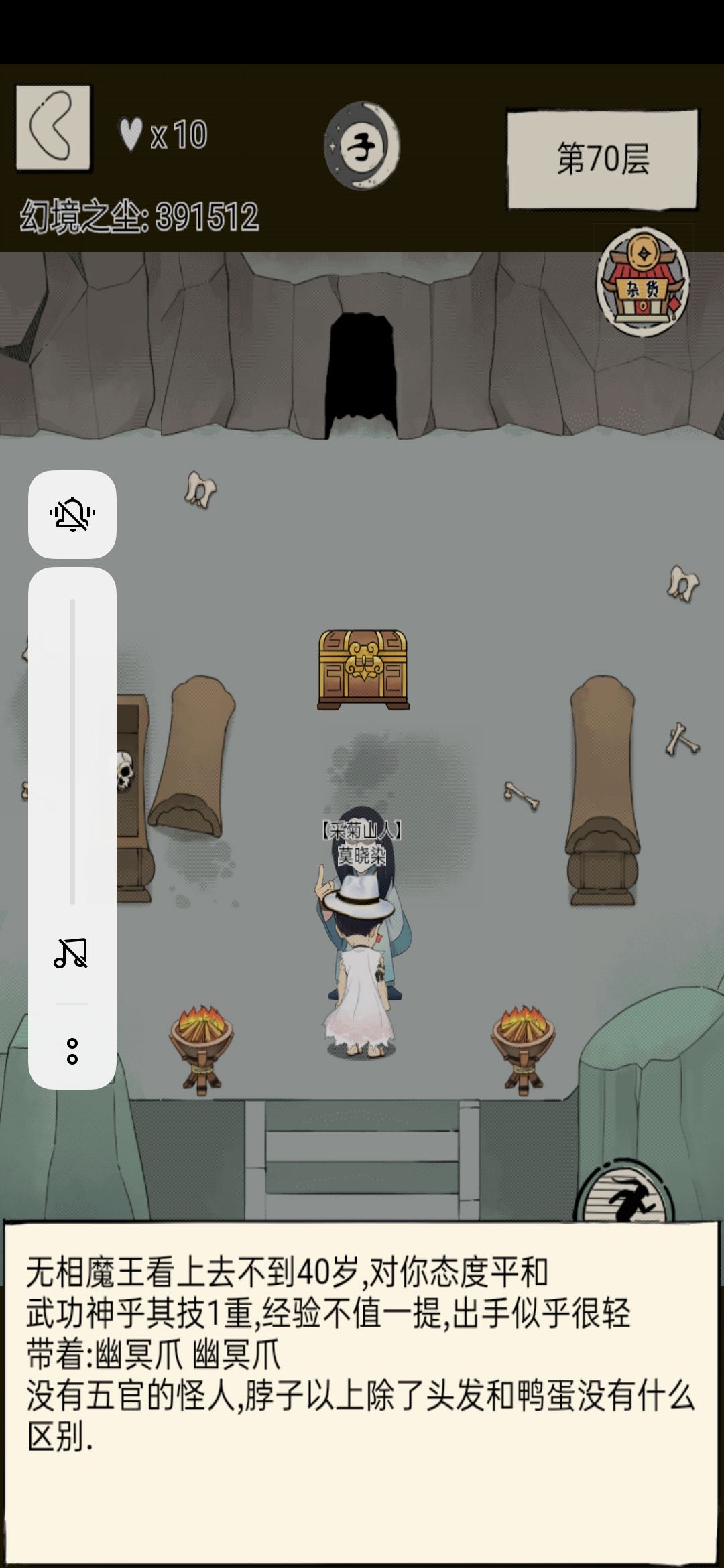
Task: Select the 【采菊山人】 title tag
Action: [362, 829]
